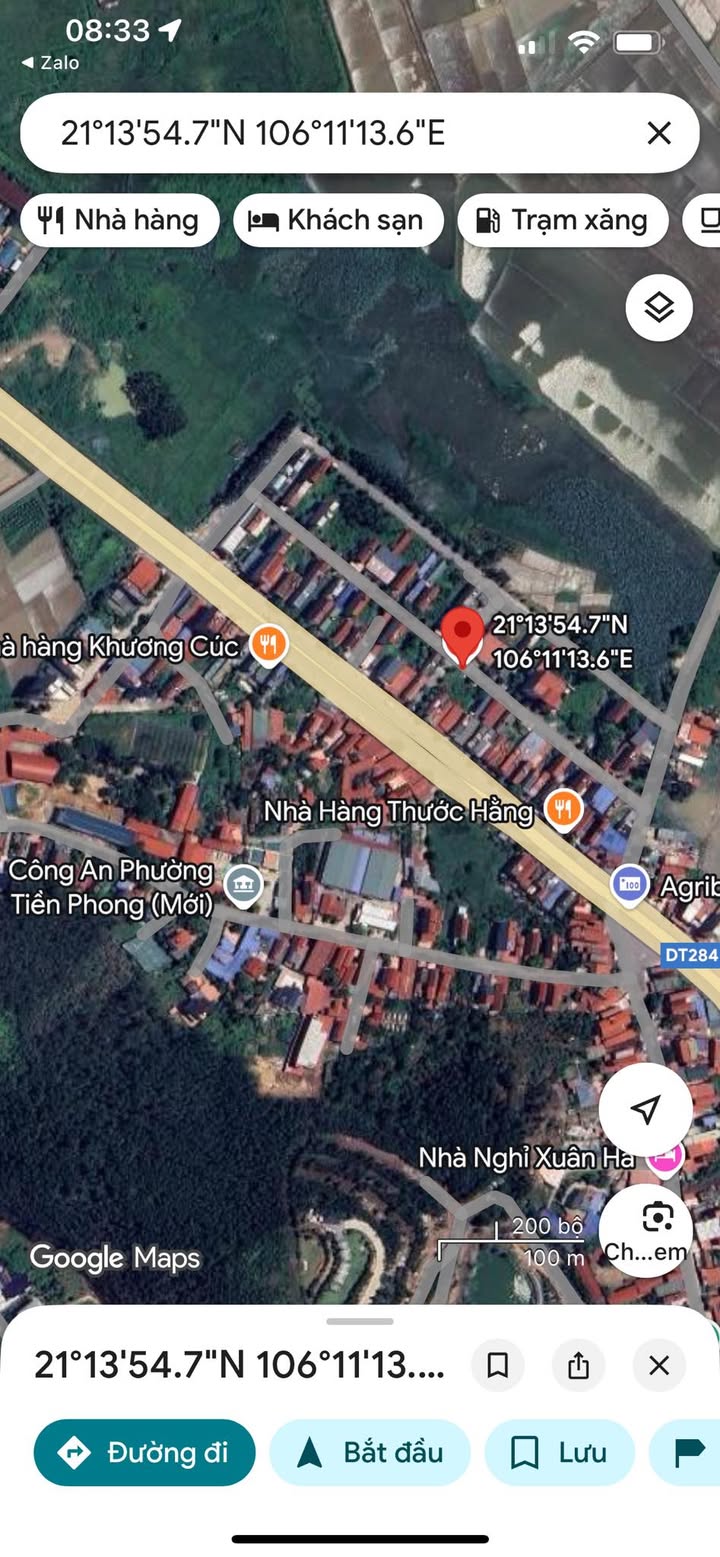
Task: Select the Khách sạn chip
Action: [x=338, y=220]
